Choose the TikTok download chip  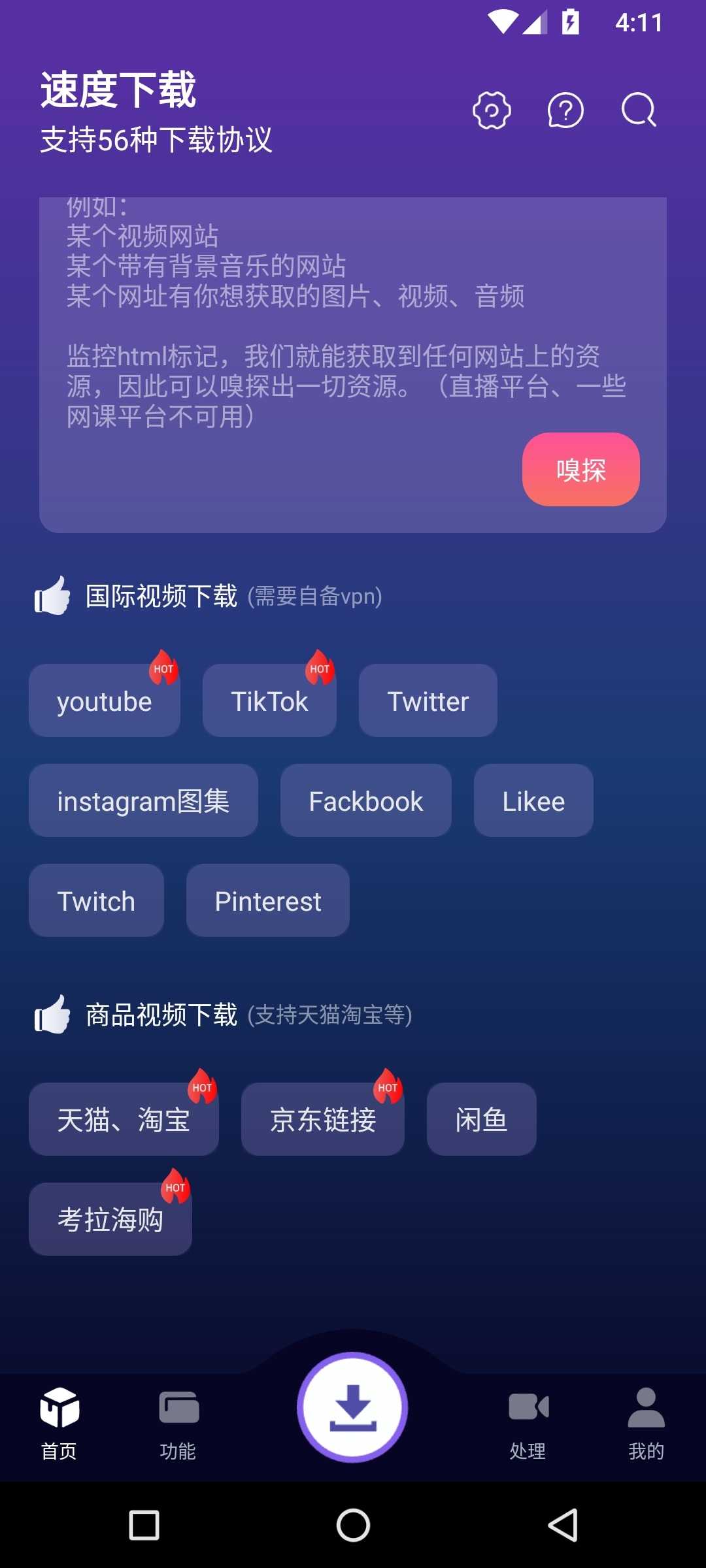click(269, 701)
